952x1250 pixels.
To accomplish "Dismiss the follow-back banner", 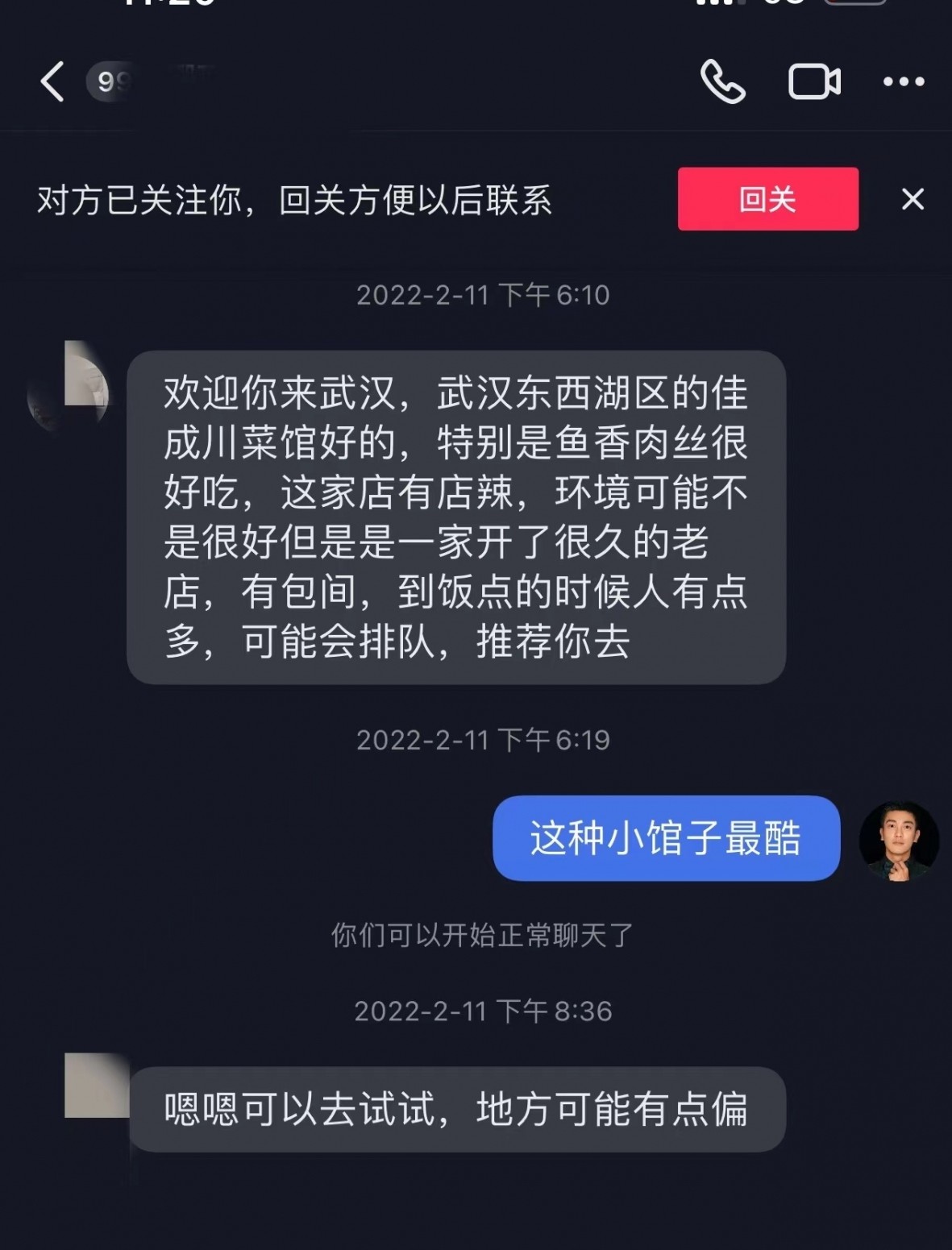I will 913,199.
